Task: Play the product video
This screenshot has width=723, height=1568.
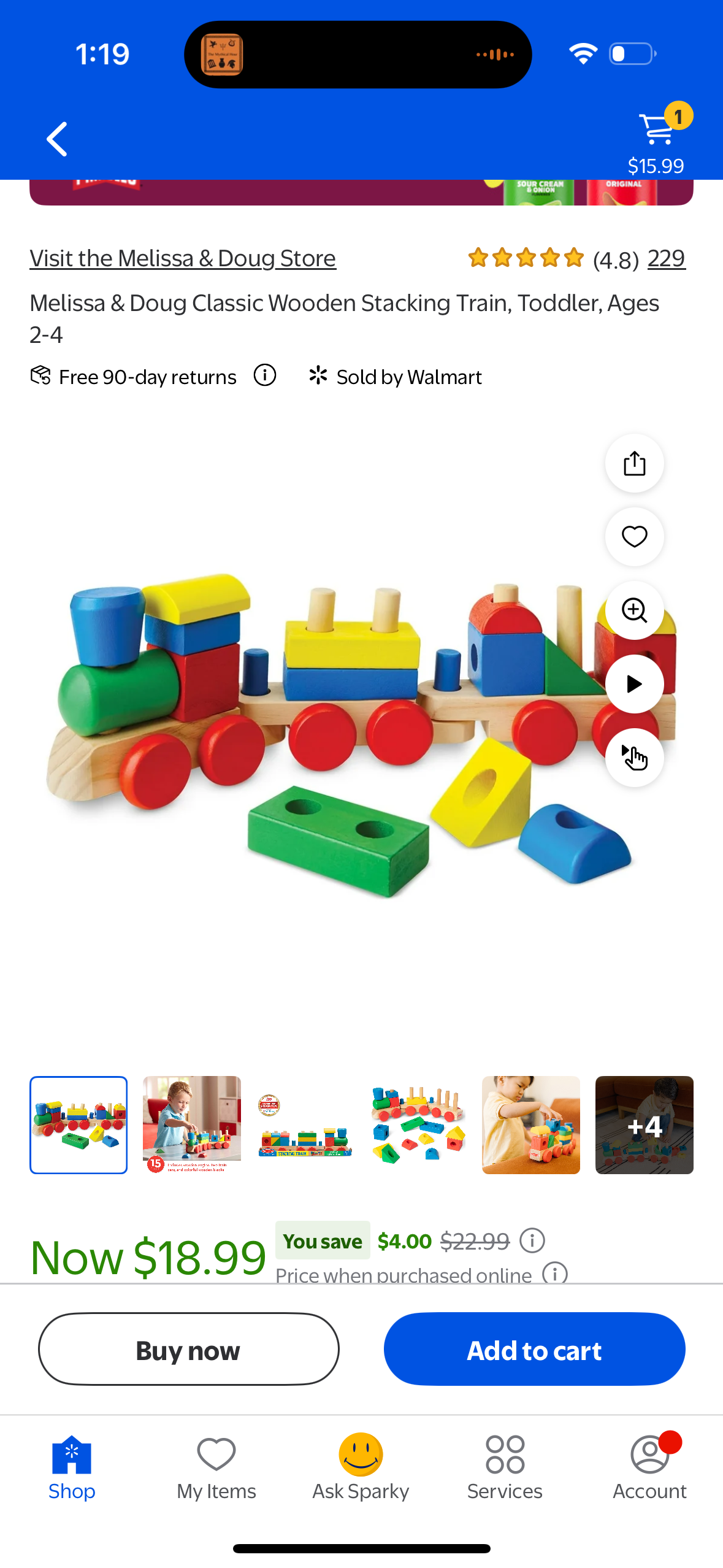Action: click(634, 684)
